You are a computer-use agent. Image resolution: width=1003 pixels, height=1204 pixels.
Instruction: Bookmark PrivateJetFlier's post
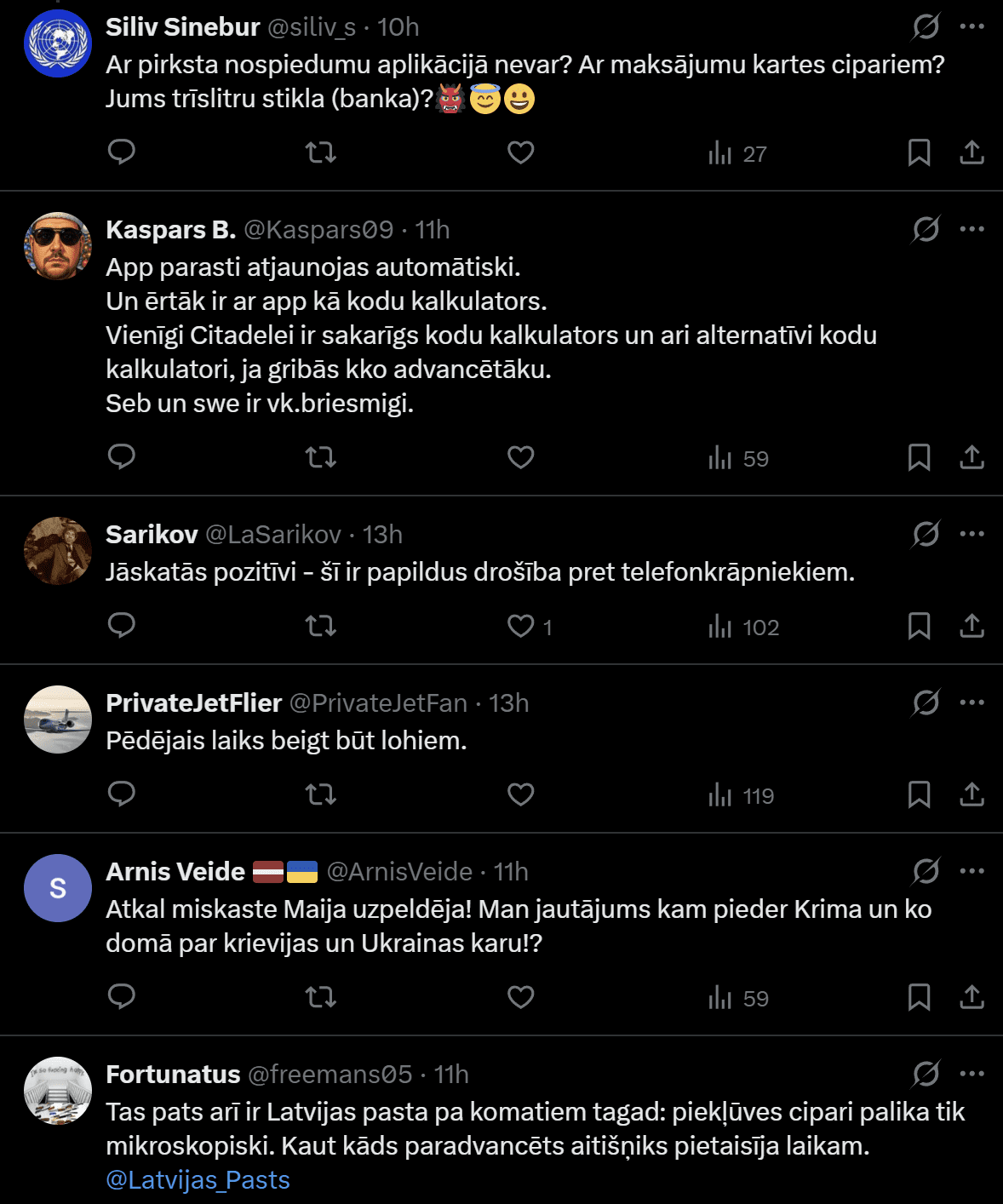tap(919, 794)
